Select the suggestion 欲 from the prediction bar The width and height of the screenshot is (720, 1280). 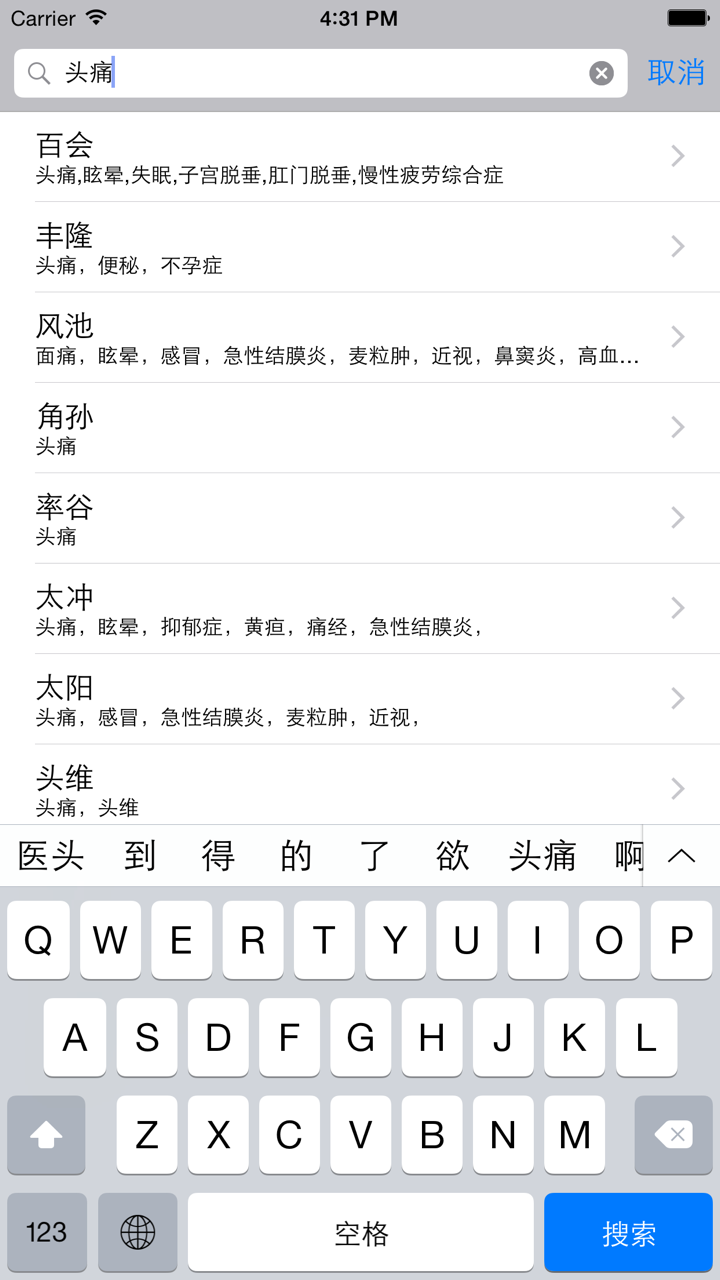click(453, 856)
